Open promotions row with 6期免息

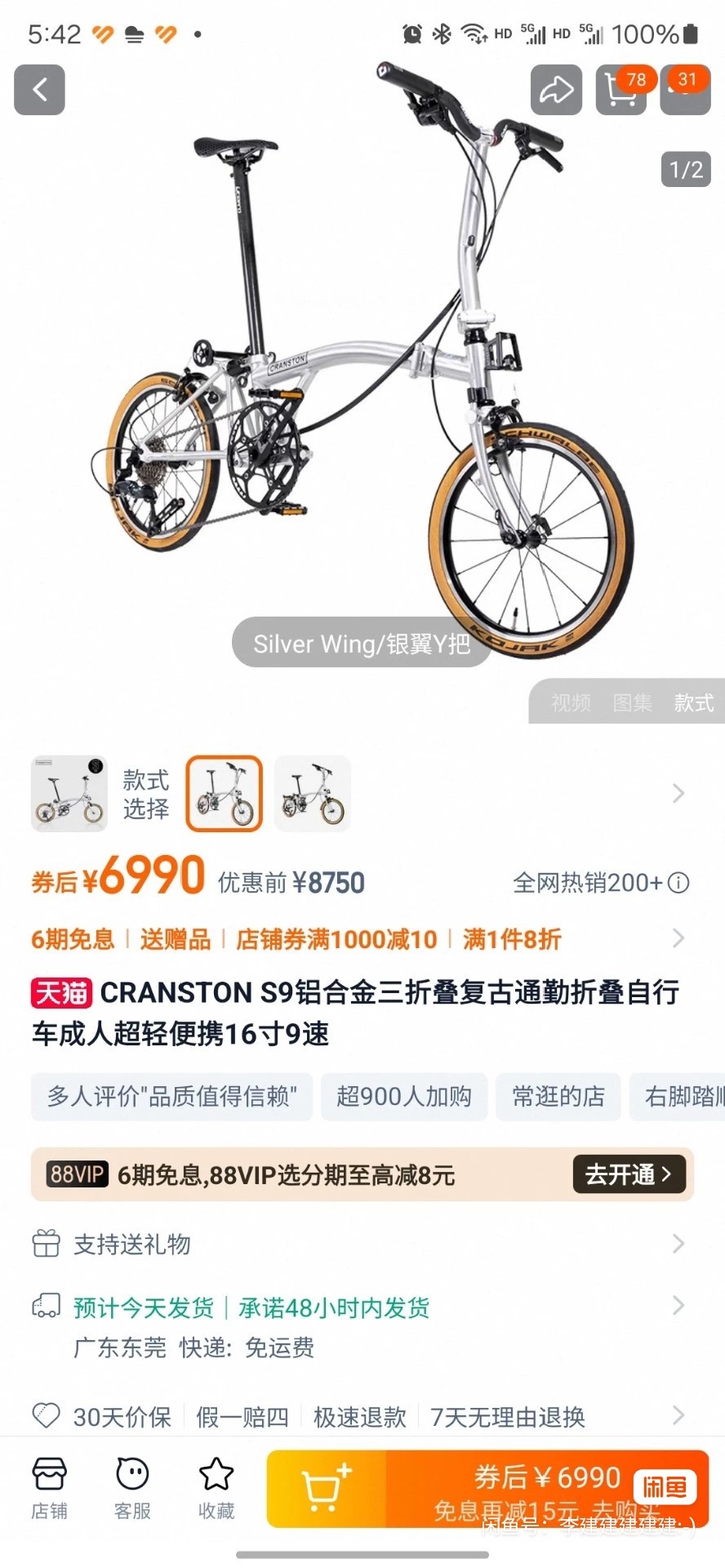coord(359,939)
